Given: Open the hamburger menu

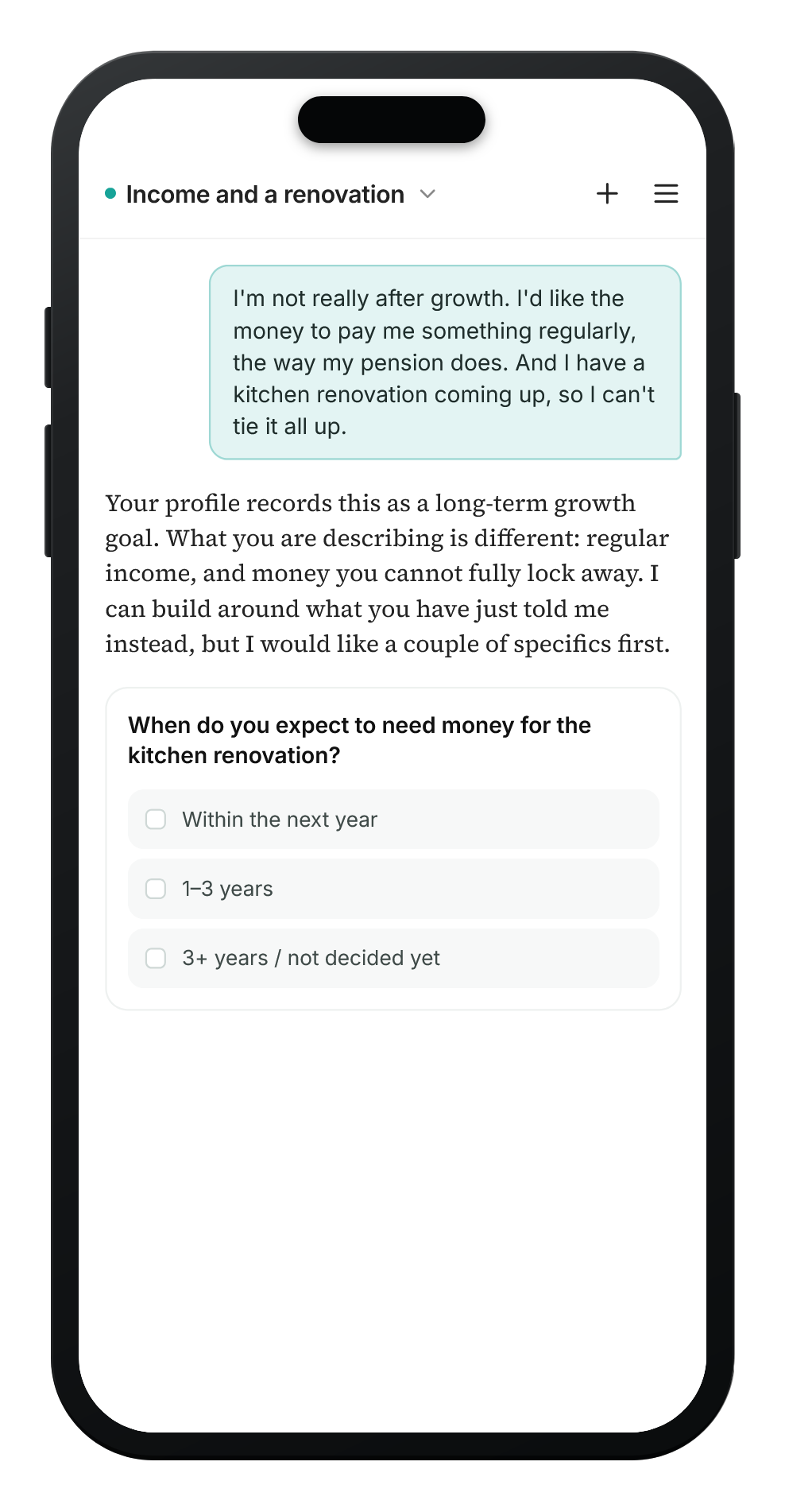Looking at the screenshot, I should 666,194.
